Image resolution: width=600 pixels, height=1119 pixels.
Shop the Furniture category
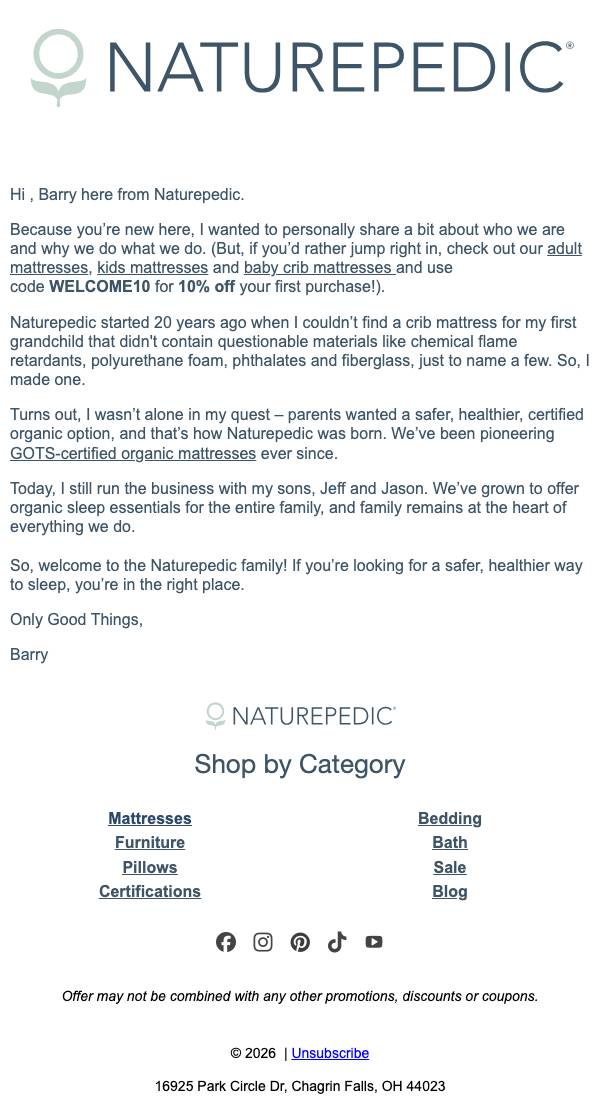click(150, 843)
